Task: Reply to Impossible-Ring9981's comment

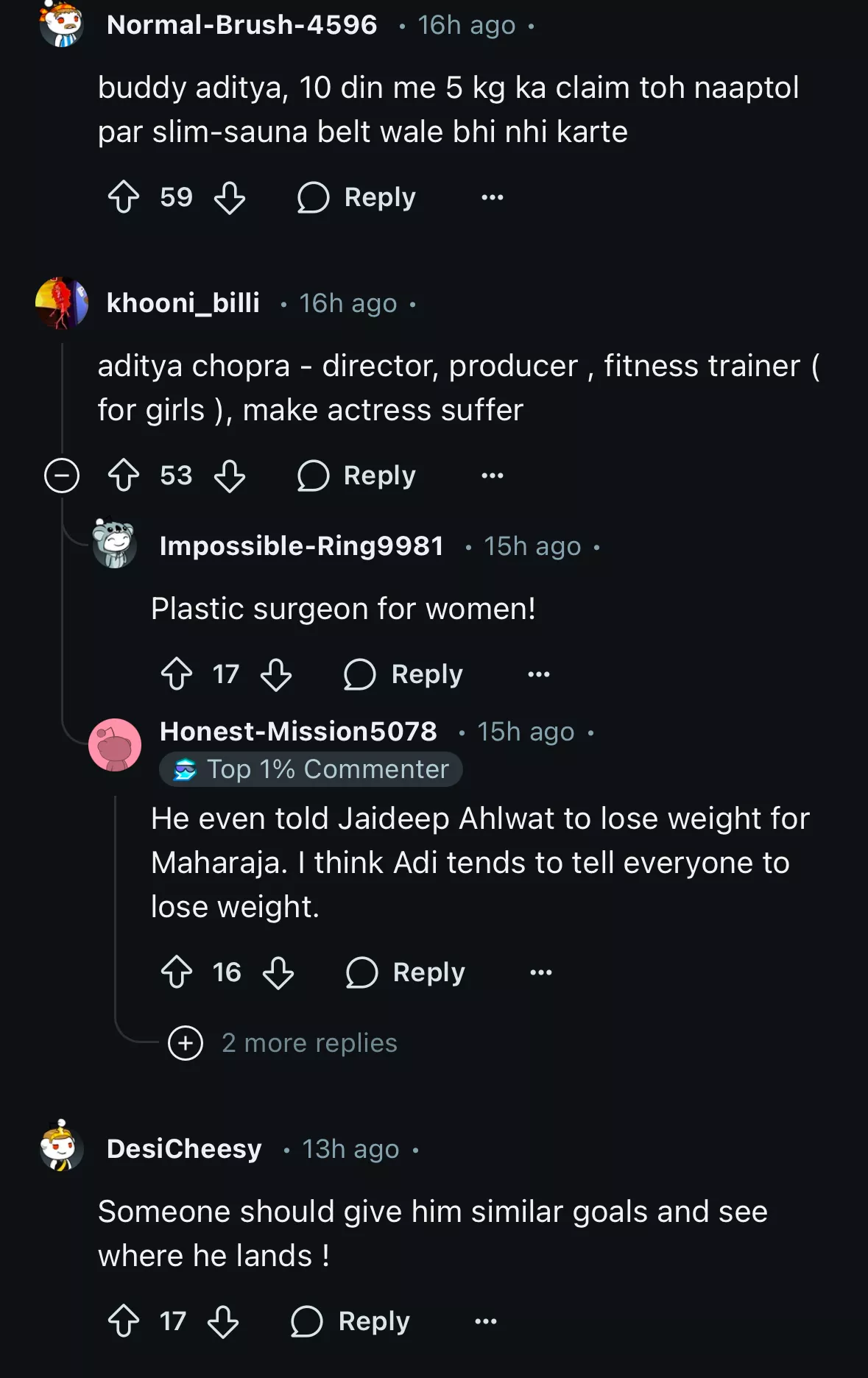Action: 403,674
